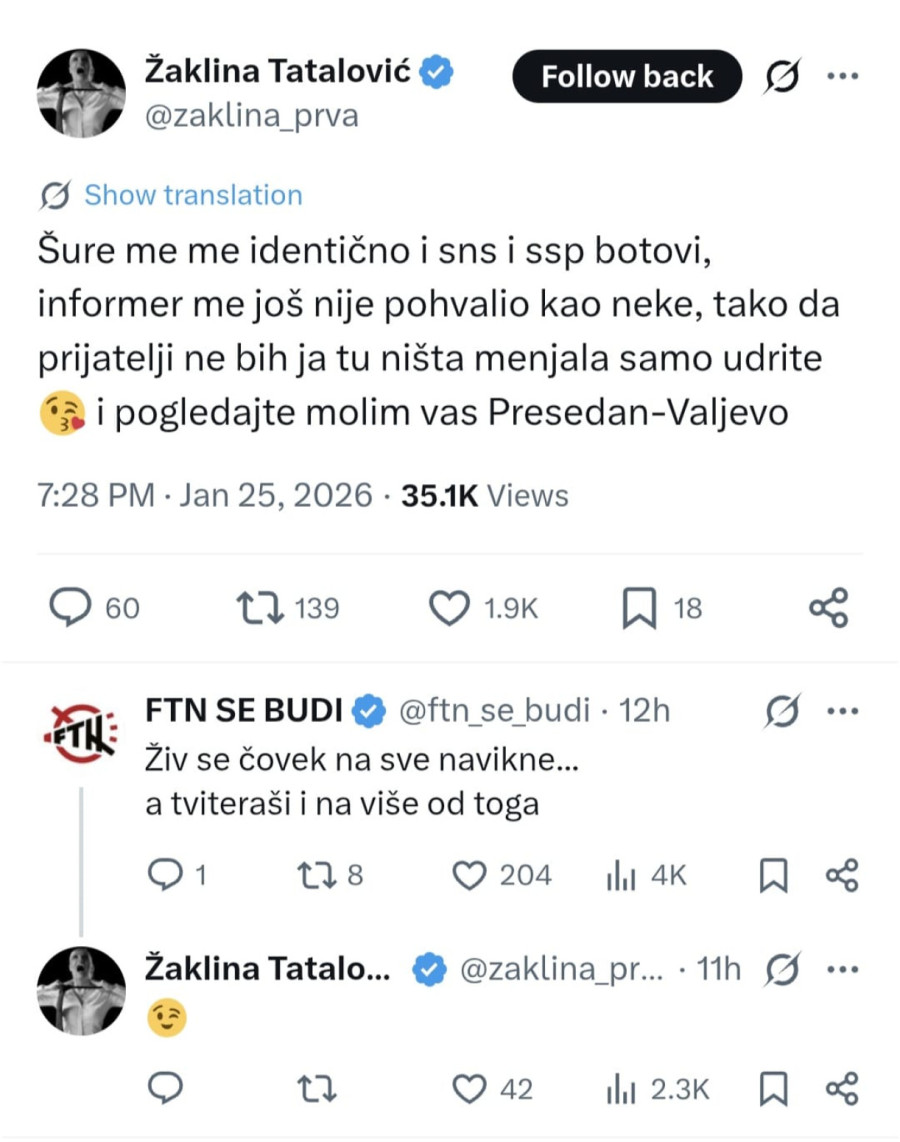Open more options on Žaklina's emoji reply
900x1142 pixels.
845,968
